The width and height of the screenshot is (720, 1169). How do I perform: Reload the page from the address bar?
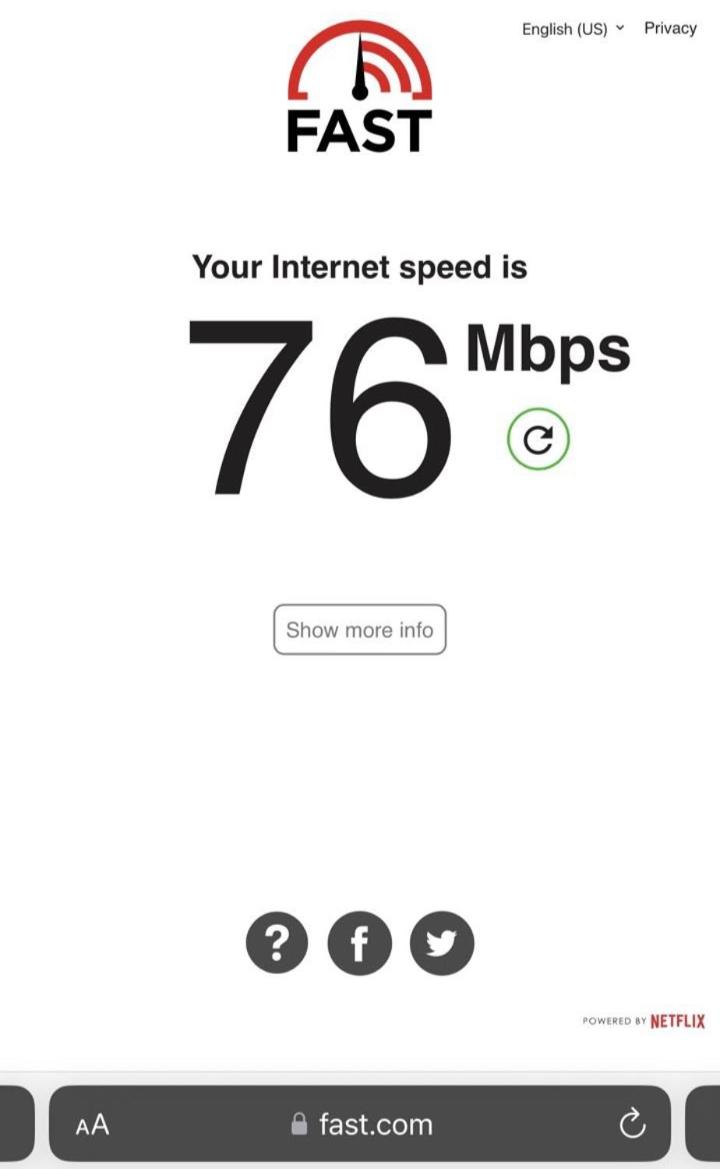(632, 1124)
